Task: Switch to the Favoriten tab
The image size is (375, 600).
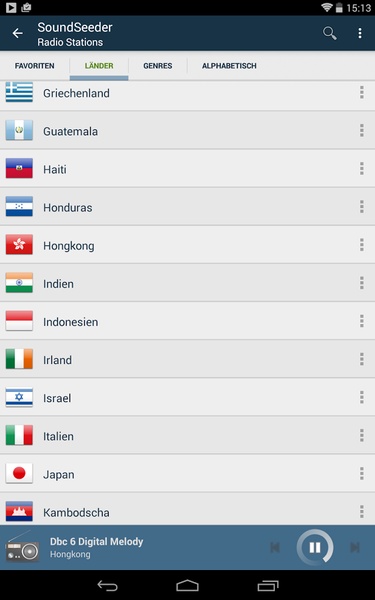Action: tap(34, 66)
